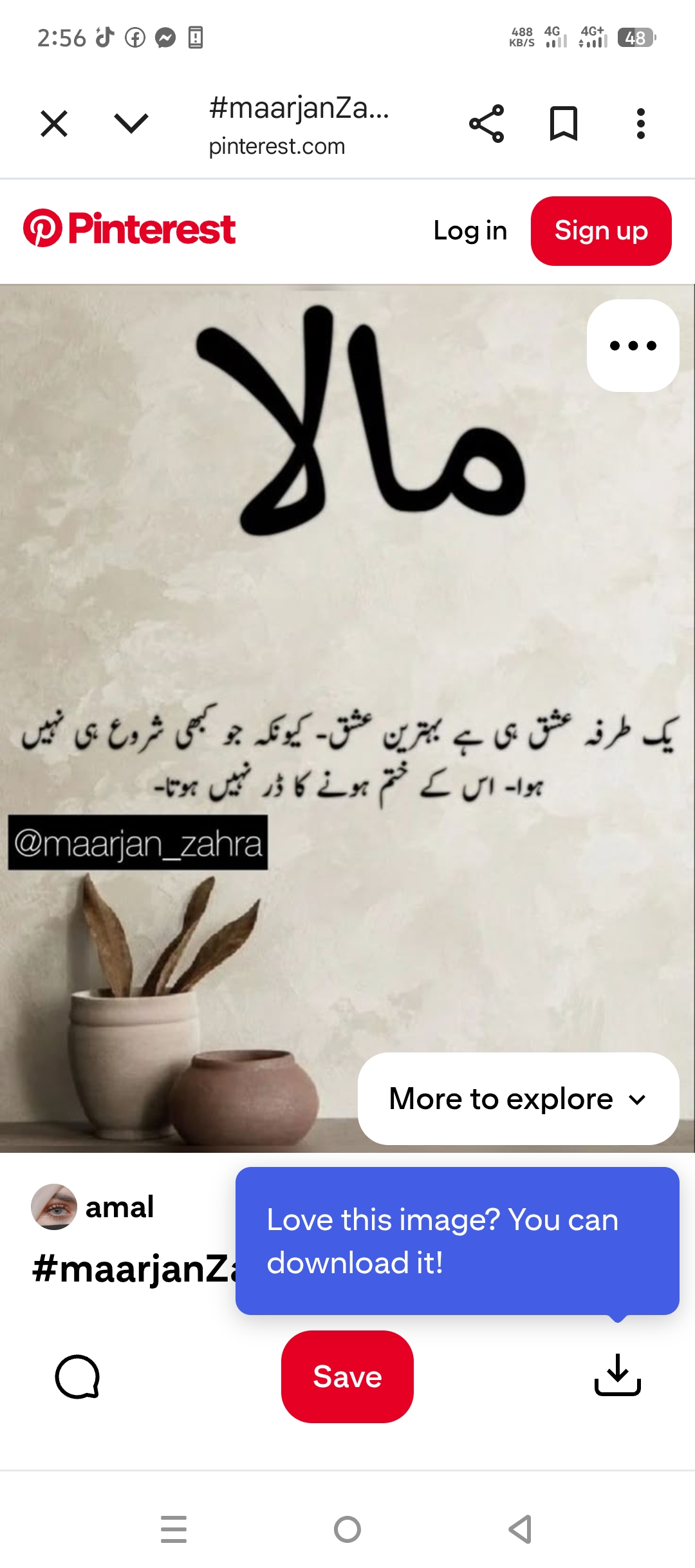The image size is (695, 1568).
Task: Share this Pinterest page
Action: tap(486, 124)
